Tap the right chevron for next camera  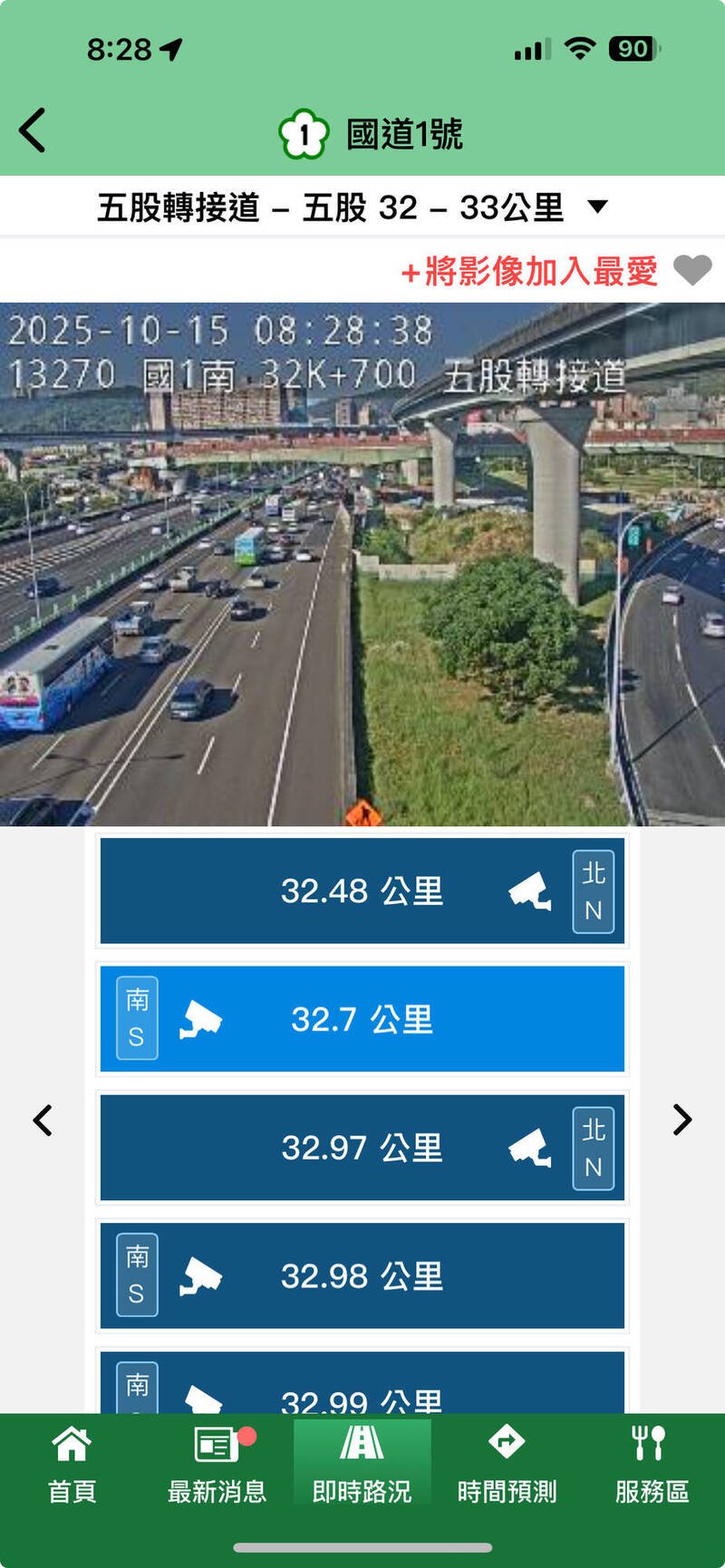(681, 1121)
